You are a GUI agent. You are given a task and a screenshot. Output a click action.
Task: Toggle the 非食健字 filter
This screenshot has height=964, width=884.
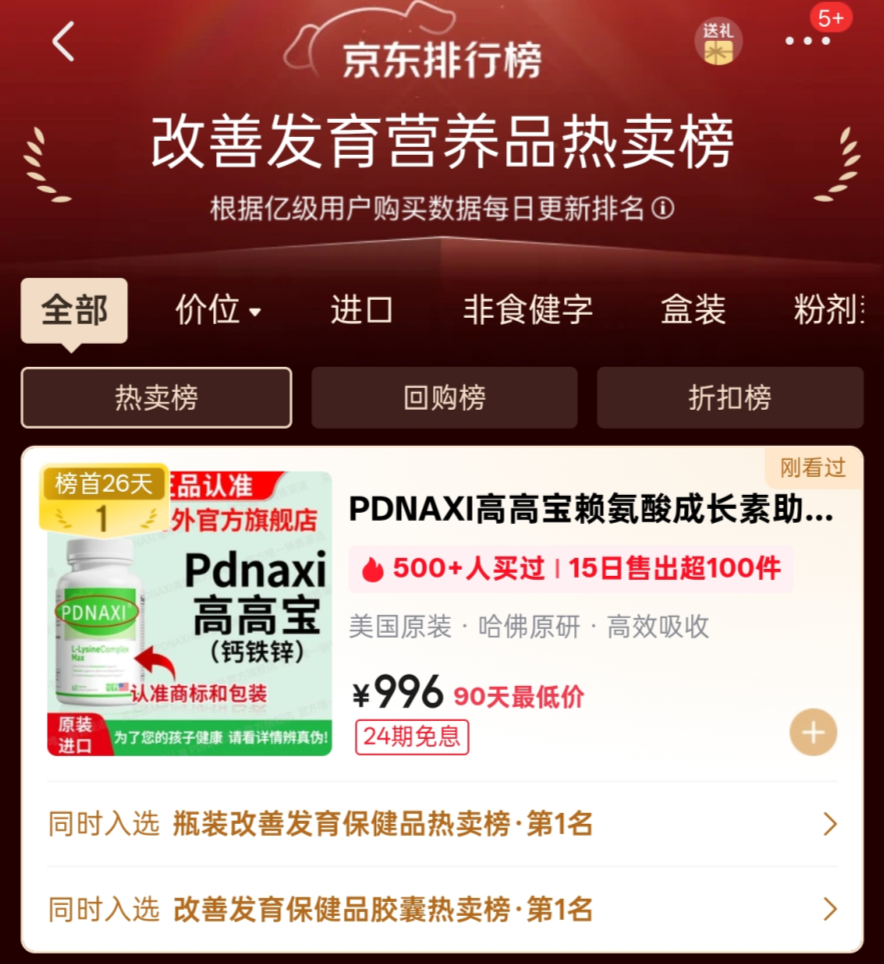click(528, 310)
